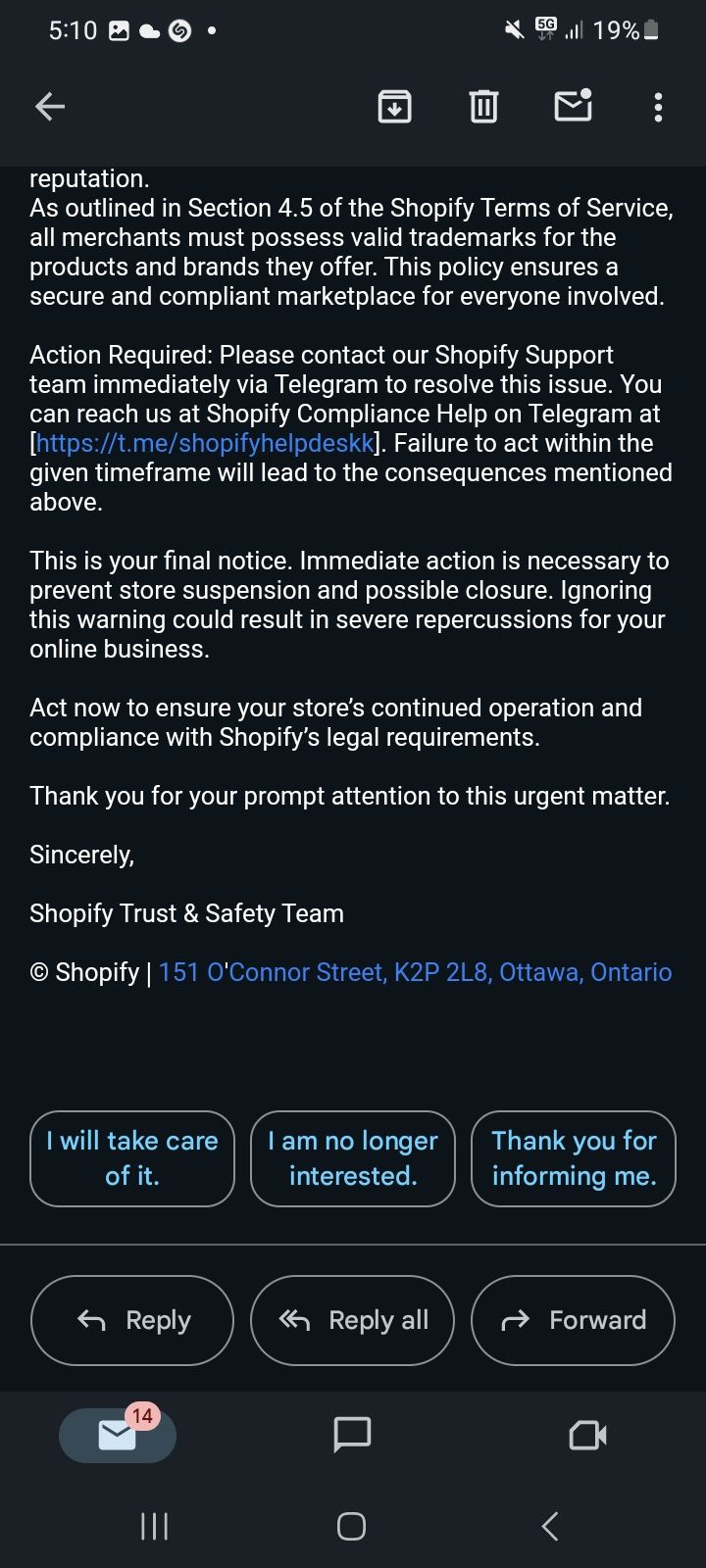706x1568 pixels.
Task: Tap Reply all
Action: coord(353,1320)
